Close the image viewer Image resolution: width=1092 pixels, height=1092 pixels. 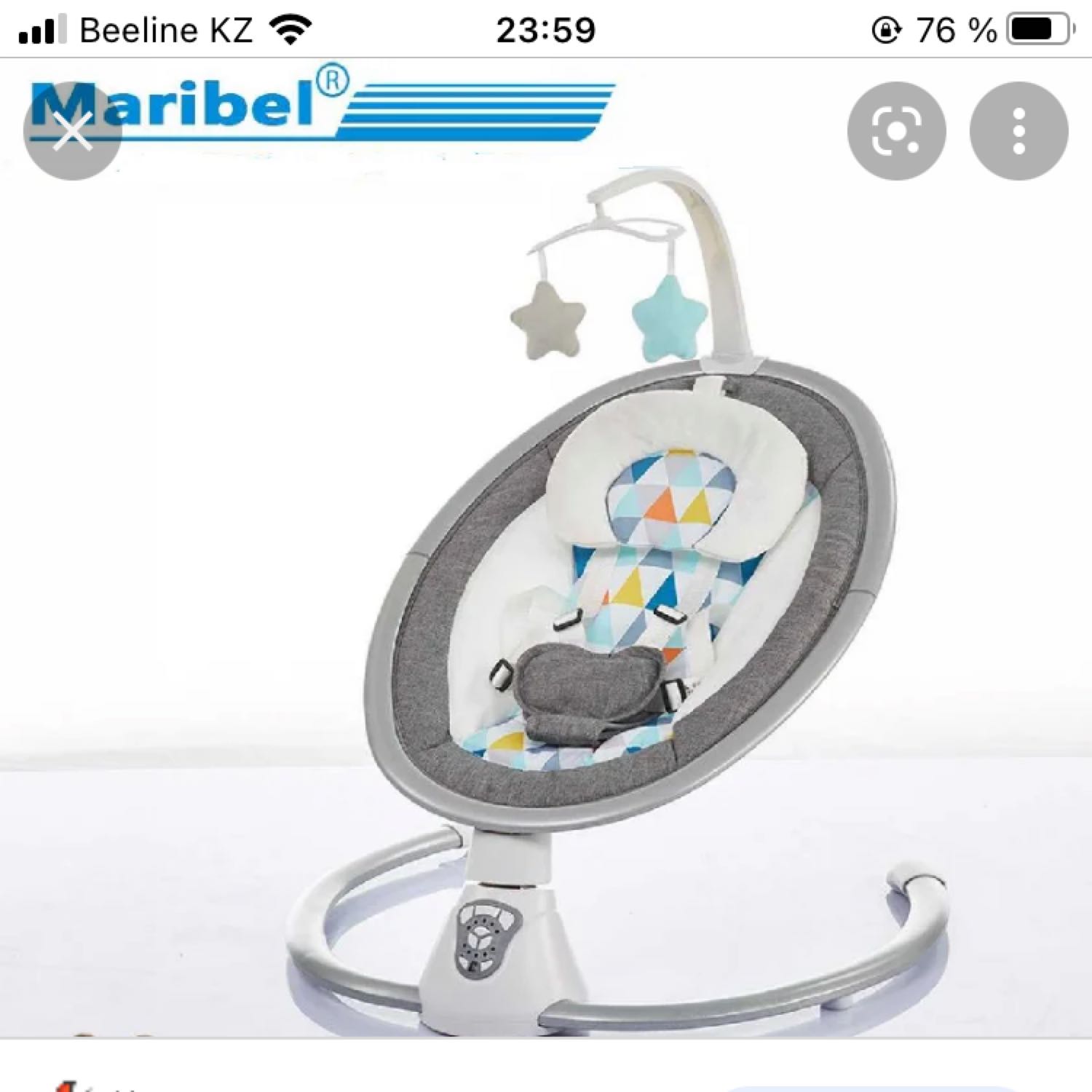(72, 132)
